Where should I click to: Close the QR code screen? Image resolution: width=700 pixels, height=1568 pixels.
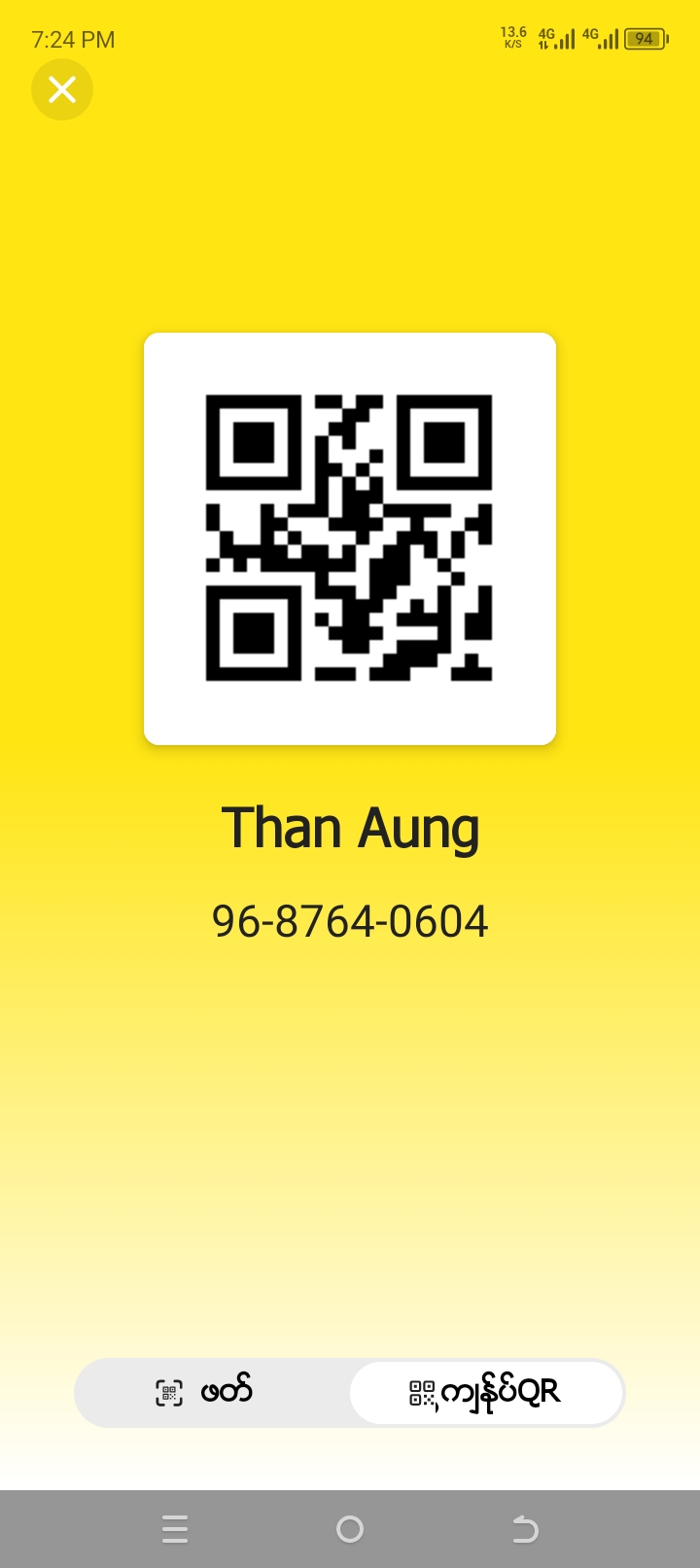pos(62,89)
